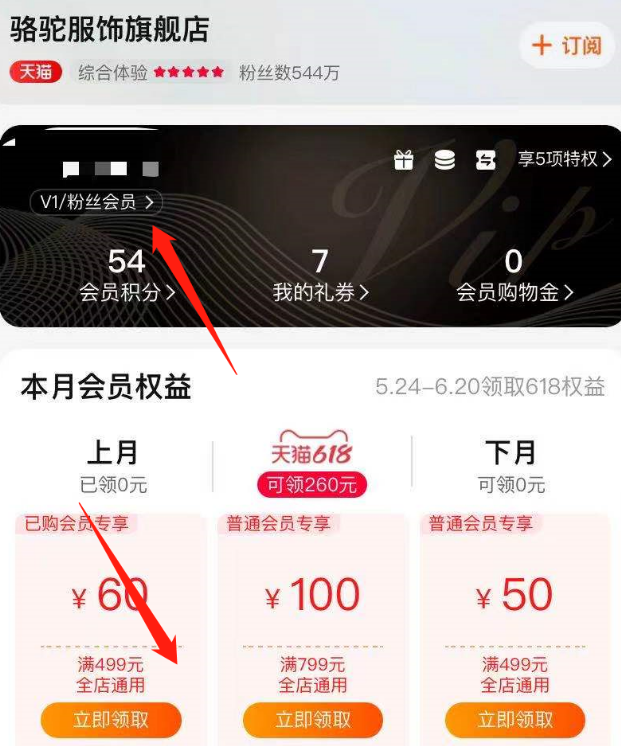Claim the ¥100 coupon with 立即领取

[313, 719]
